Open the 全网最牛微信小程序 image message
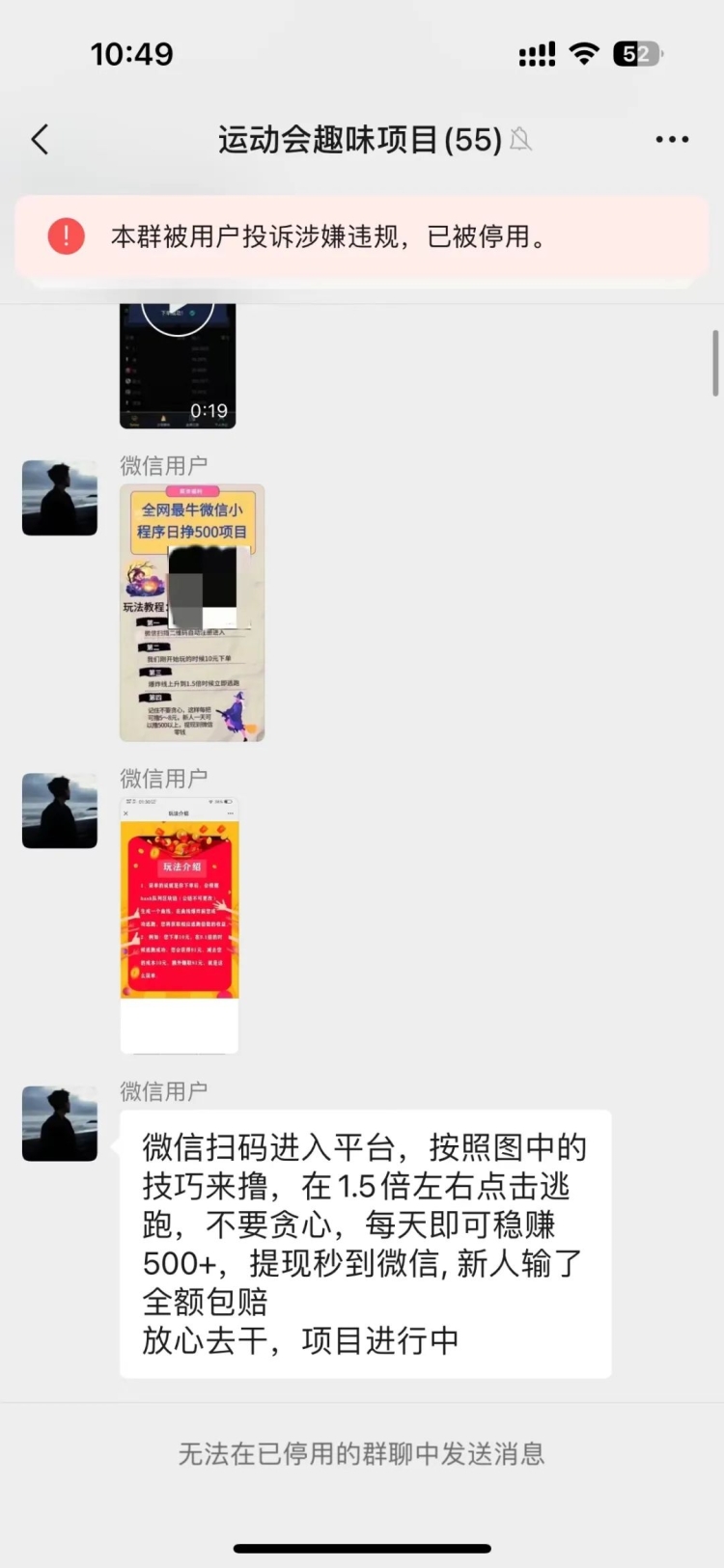The width and height of the screenshot is (724, 1568). (x=191, y=613)
